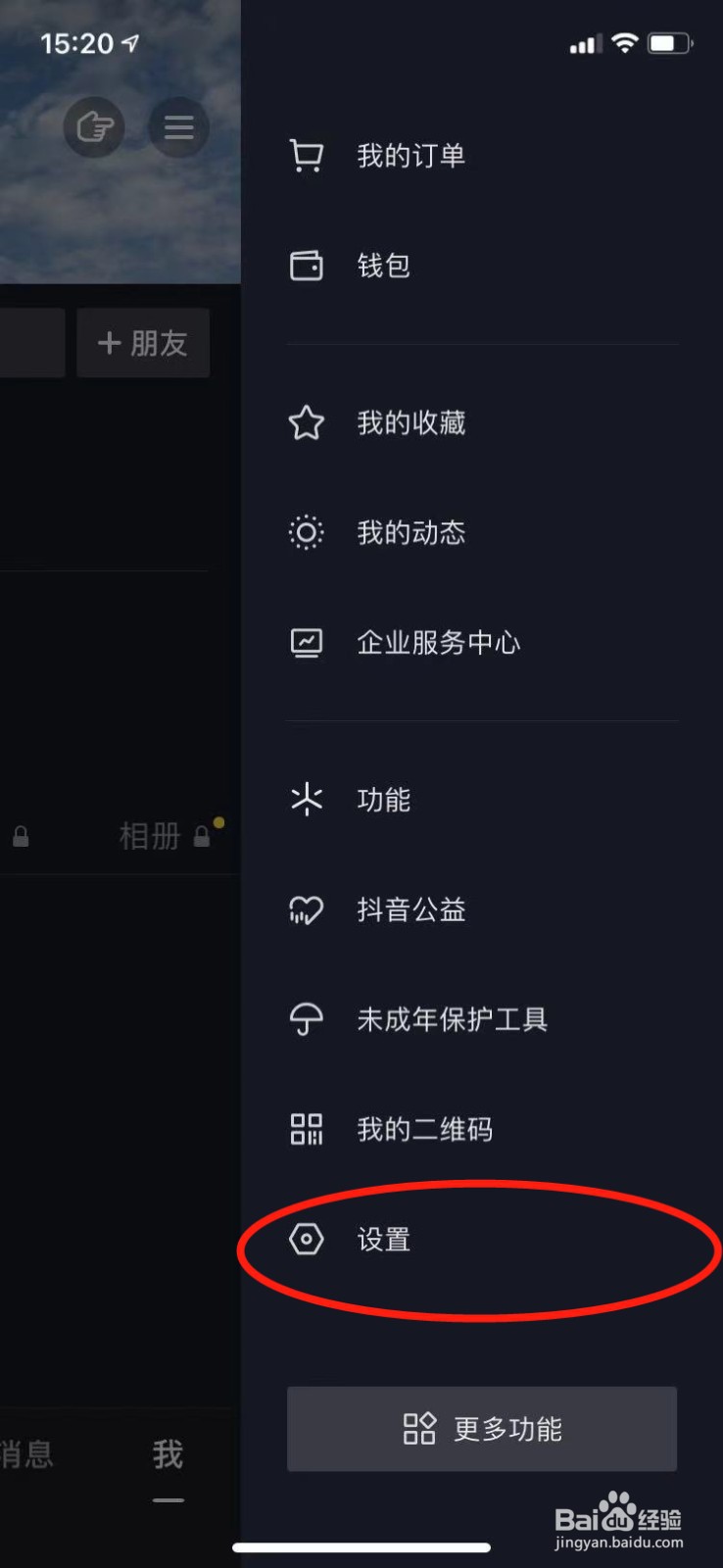The width and height of the screenshot is (723, 1568).
Task: Tap the umbrella icon for 未成年保护工具
Action: point(307,1019)
